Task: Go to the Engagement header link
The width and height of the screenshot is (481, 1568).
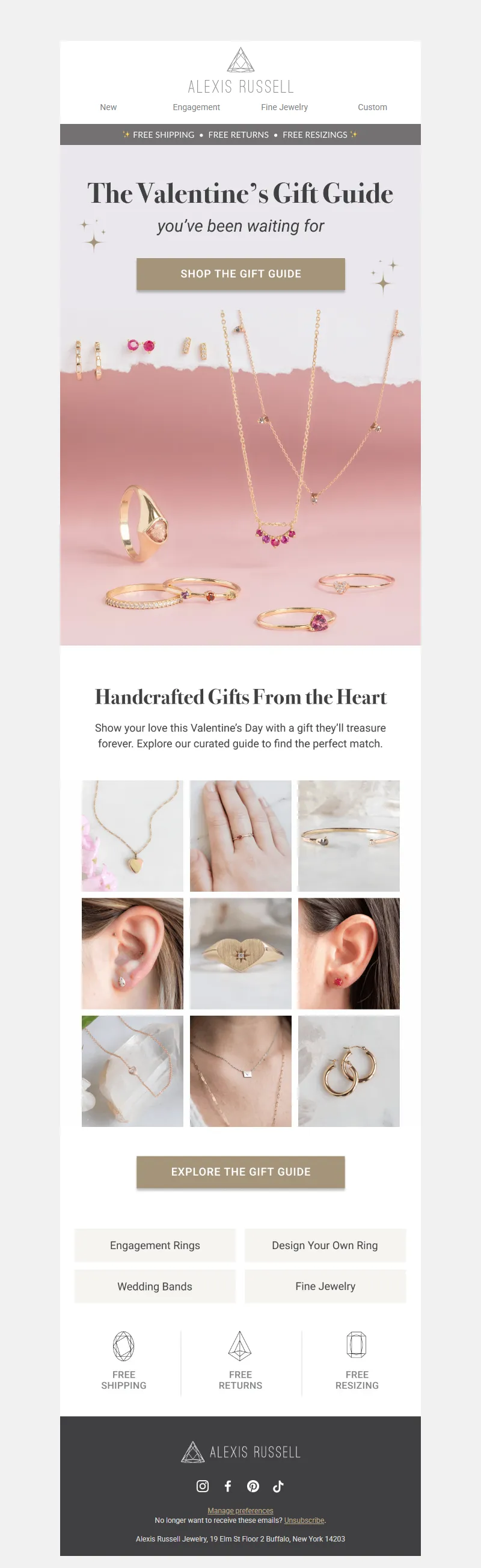Action: click(x=196, y=107)
